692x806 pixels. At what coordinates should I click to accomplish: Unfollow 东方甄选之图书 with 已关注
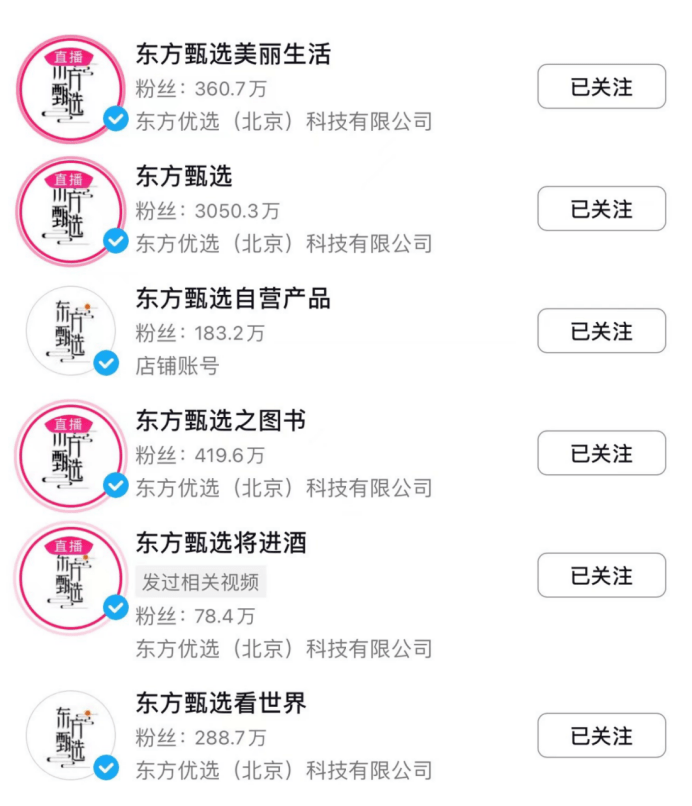pos(601,453)
